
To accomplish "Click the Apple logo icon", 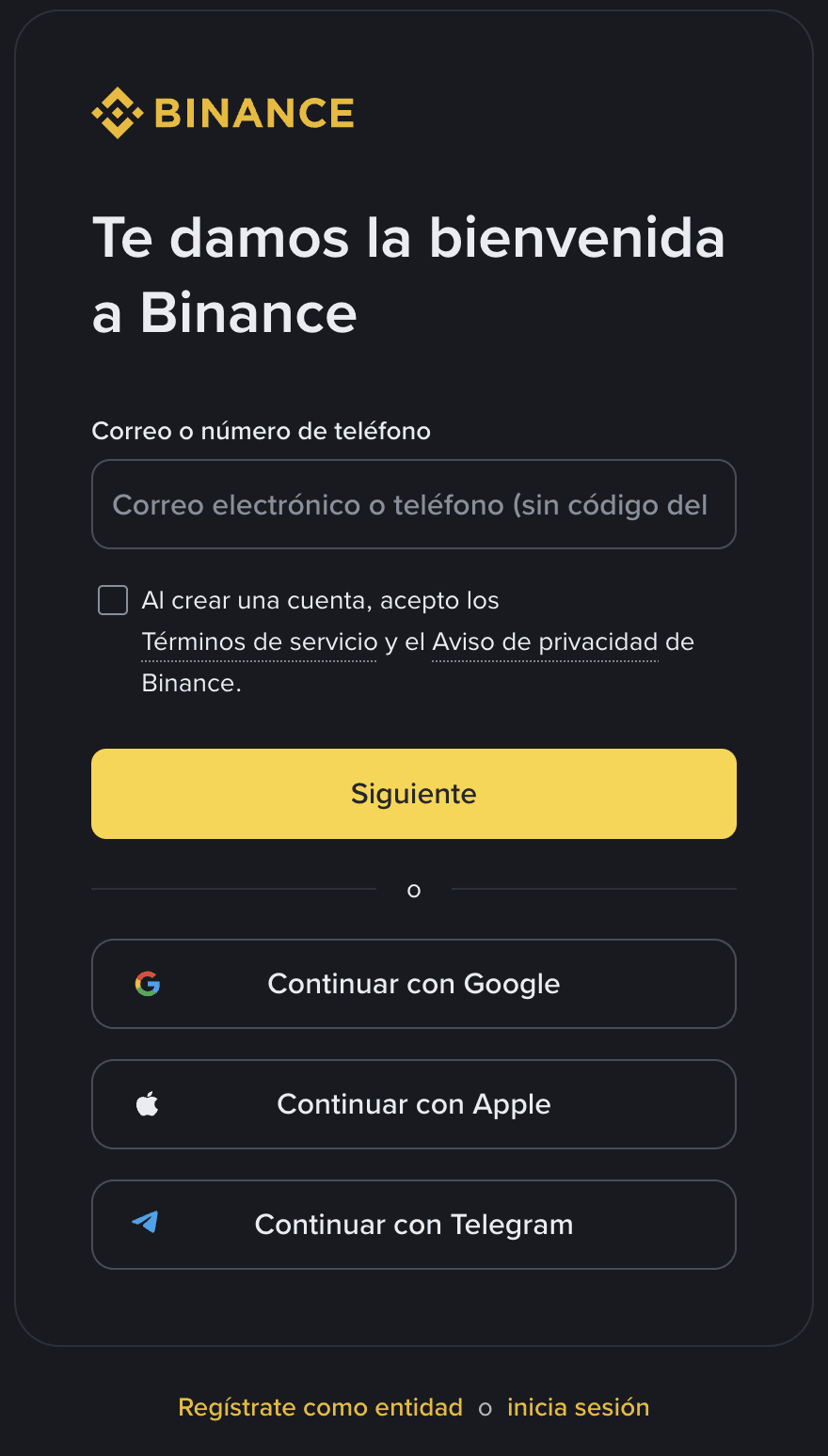I will tap(148, 1104).
